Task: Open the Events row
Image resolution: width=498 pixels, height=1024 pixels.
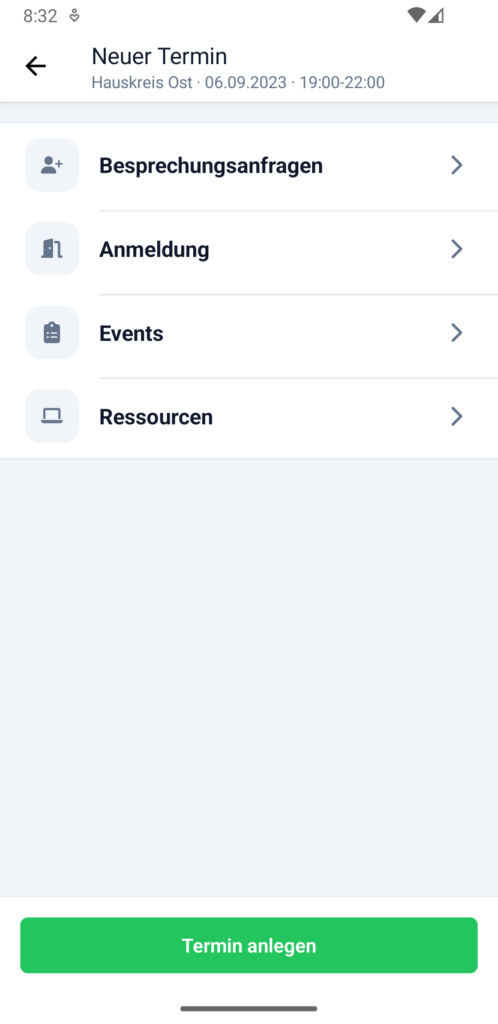Action: coord(249,333)
